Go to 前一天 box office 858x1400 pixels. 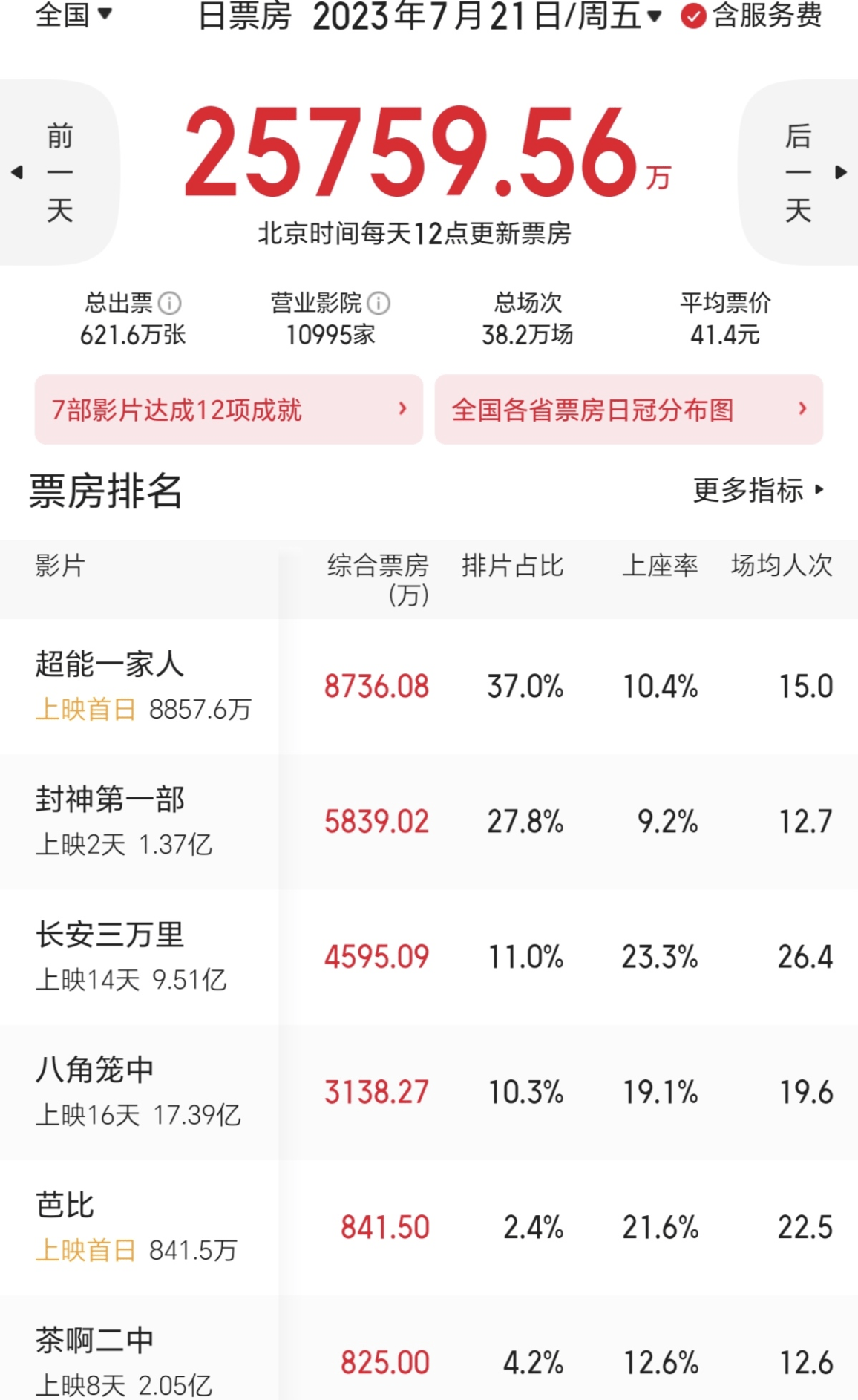[59, 172]
